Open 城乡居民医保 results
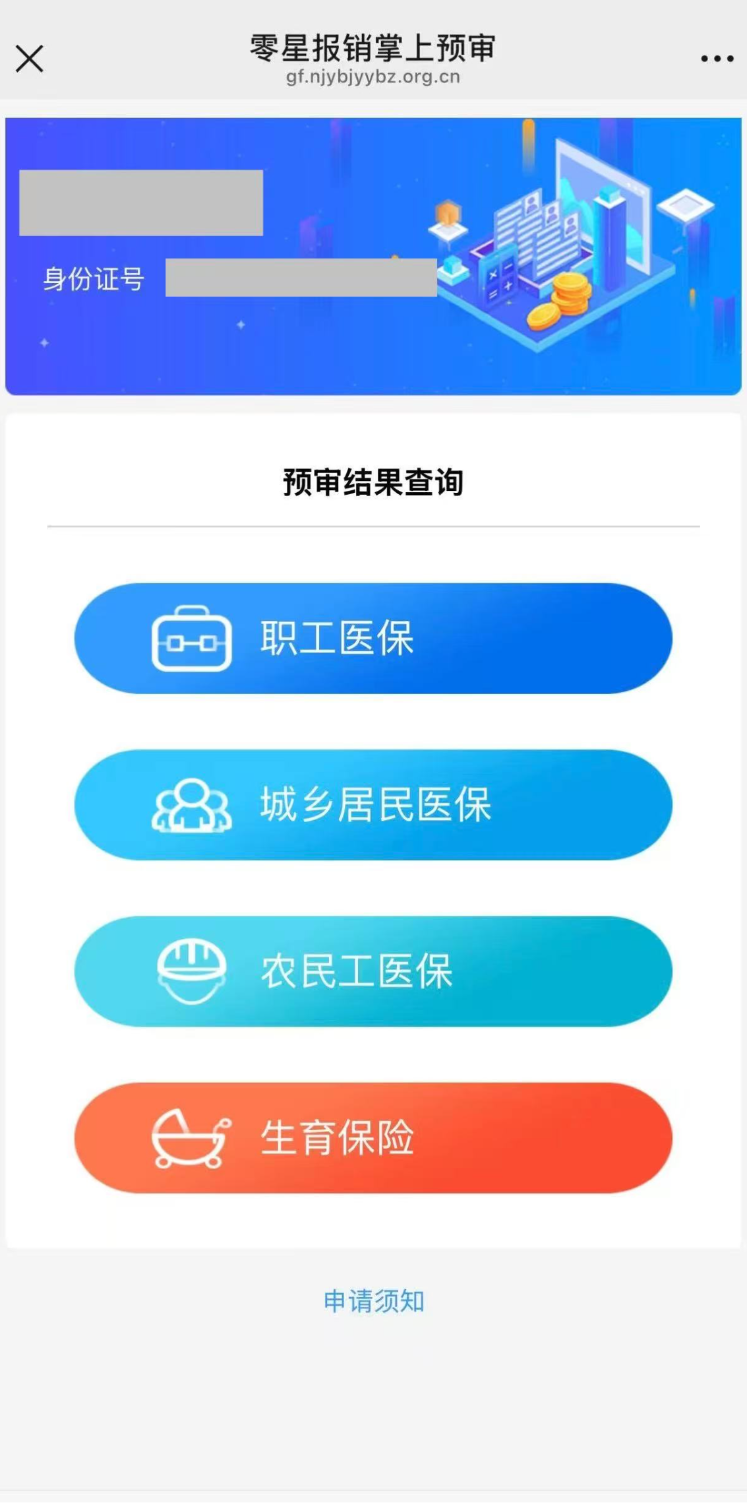 373,805
